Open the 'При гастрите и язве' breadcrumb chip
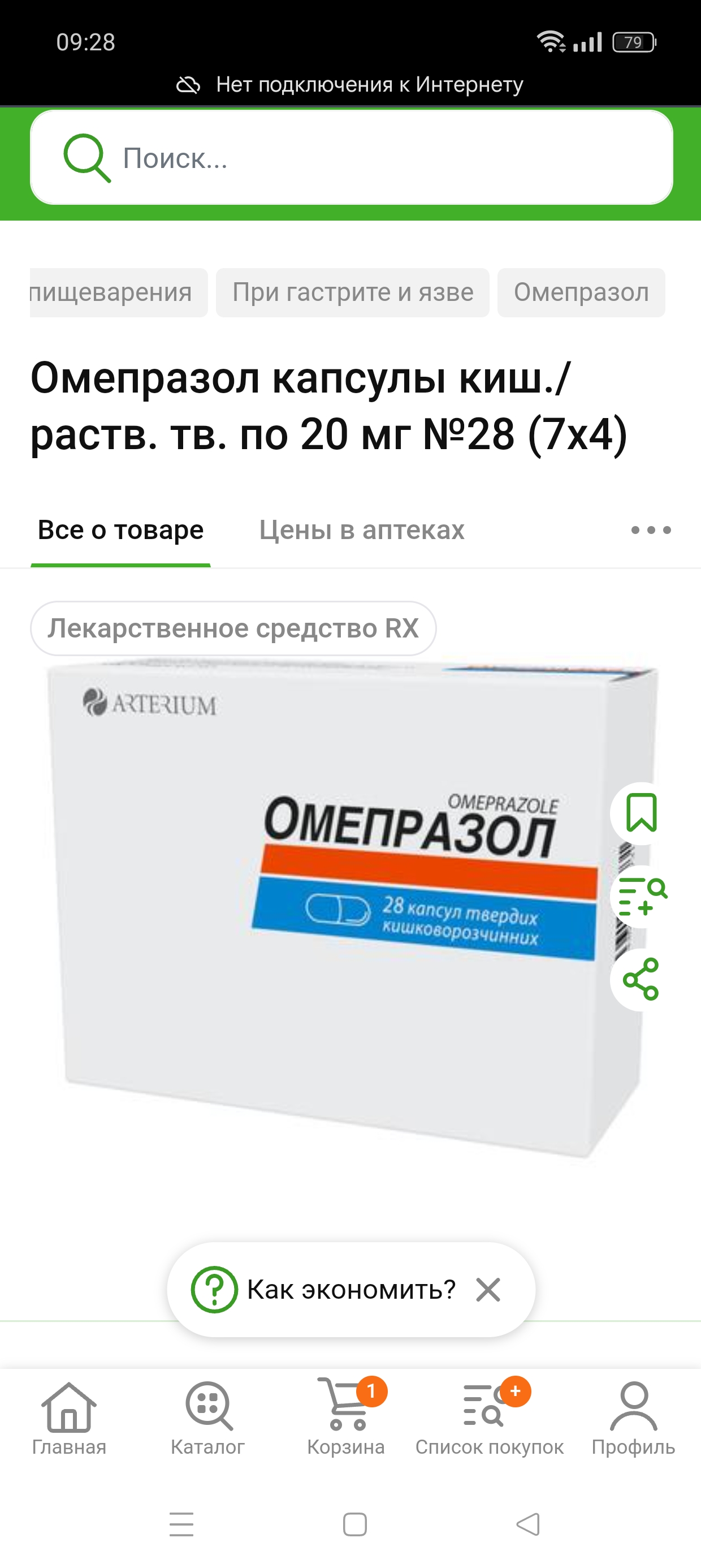The image size is (701, 1568). 352,293
